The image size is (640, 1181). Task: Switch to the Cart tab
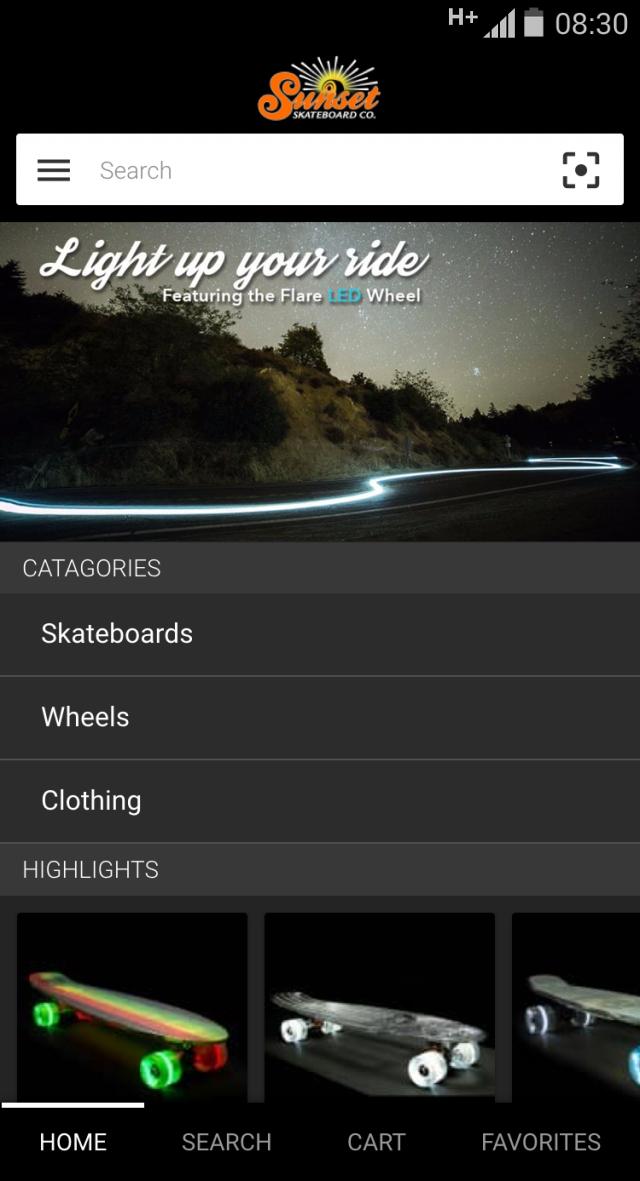[376, 1142]
